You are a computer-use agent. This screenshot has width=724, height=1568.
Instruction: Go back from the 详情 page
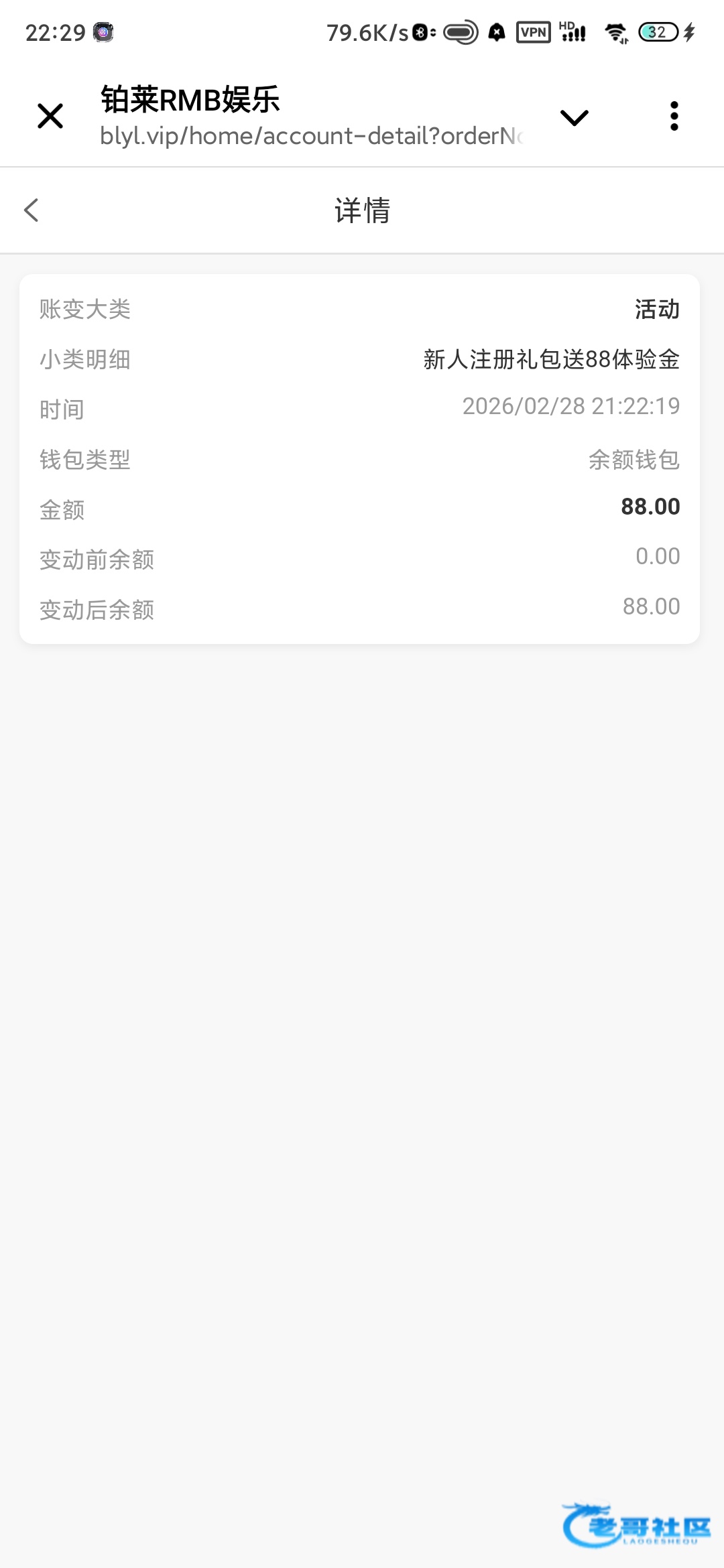click(x=32, y=210)
